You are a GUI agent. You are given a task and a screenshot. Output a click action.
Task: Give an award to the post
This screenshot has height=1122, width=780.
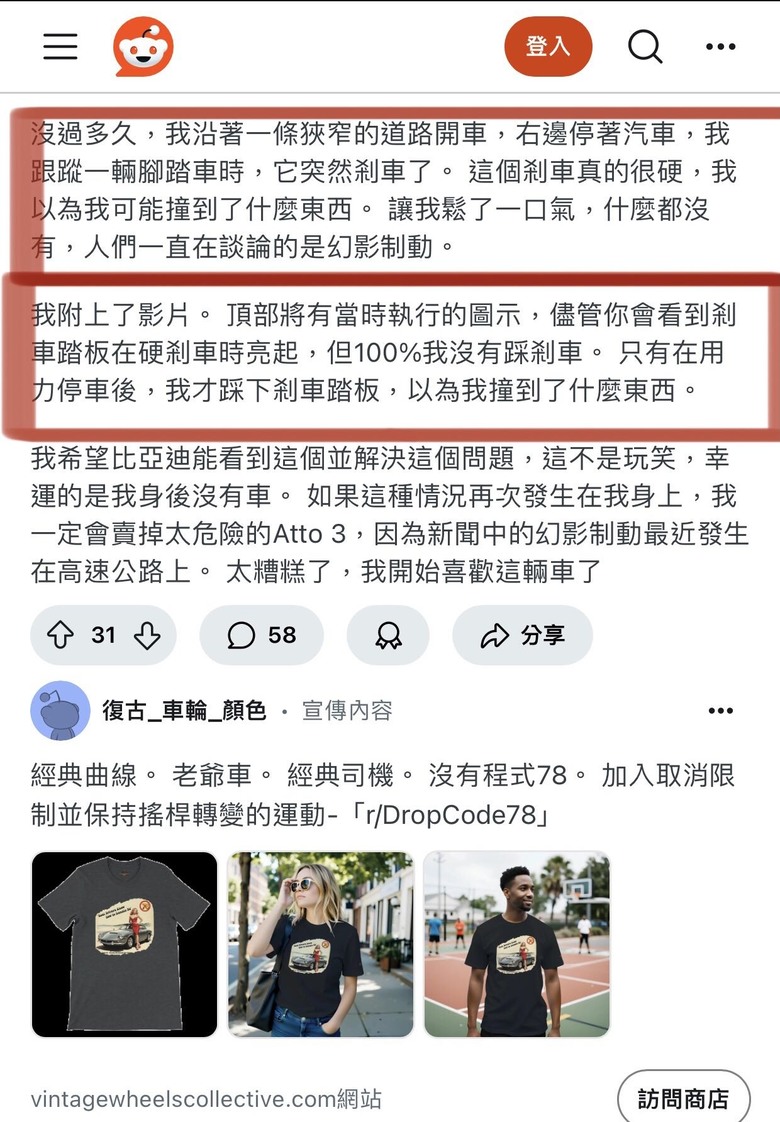coord(388,635)
